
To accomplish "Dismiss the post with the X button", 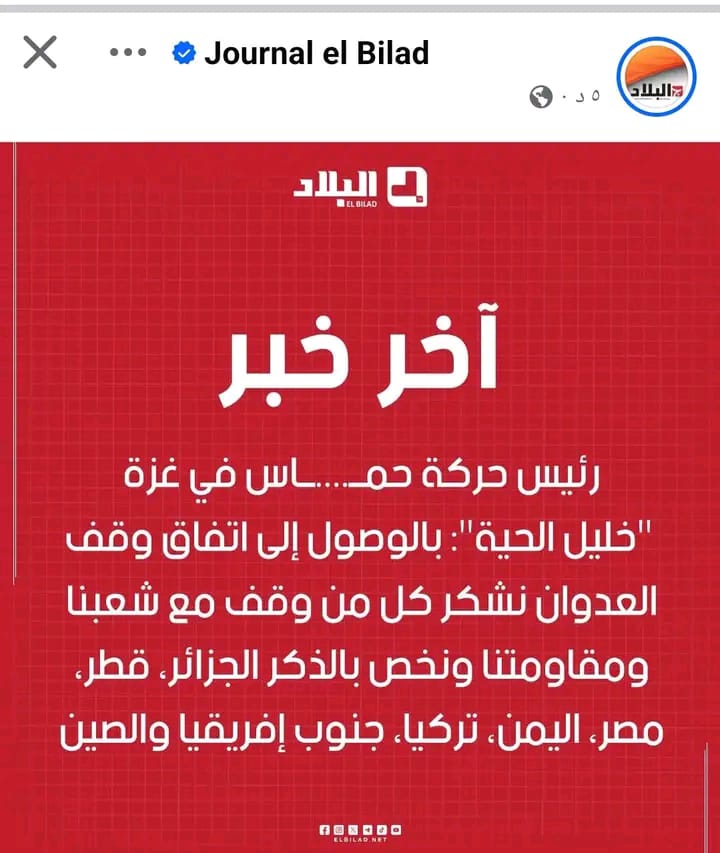I will (39, 52).
